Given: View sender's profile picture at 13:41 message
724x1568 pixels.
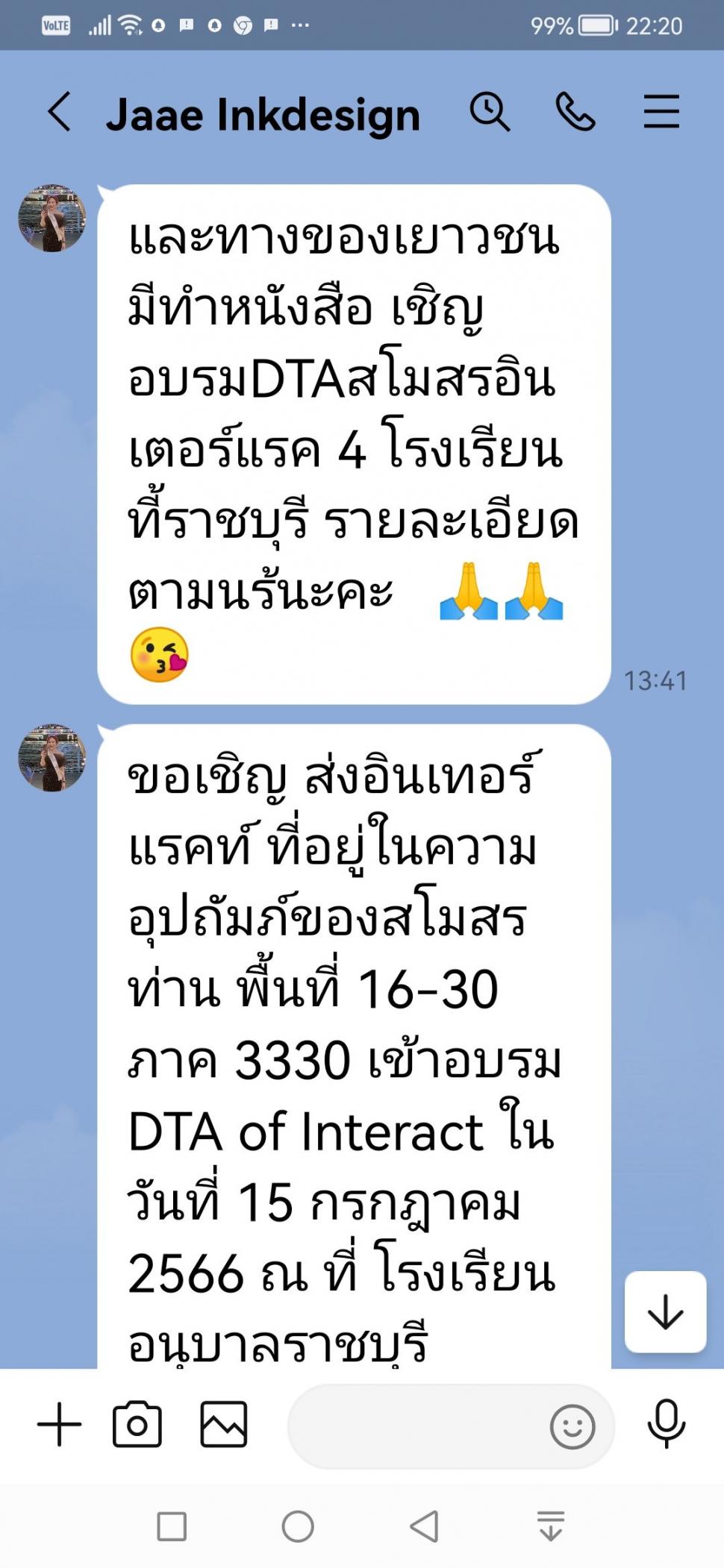Looking at the screenshot, I should click(x=52, y=219).
